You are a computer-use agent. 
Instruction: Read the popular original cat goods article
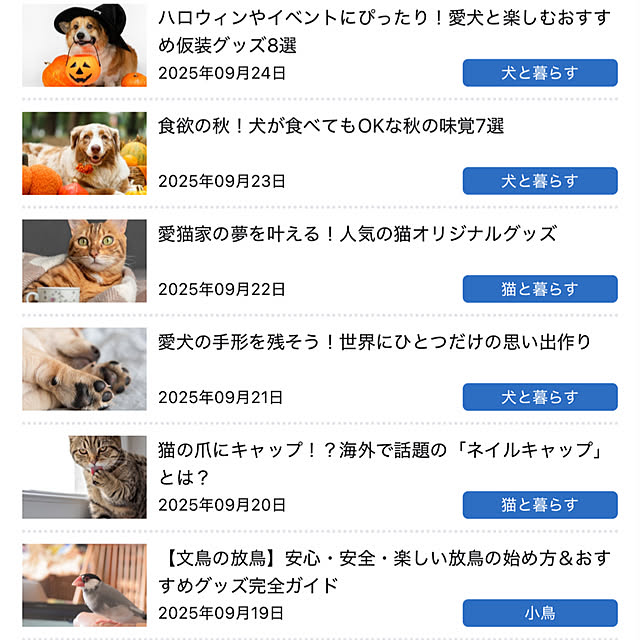click(x=357, y=234)
